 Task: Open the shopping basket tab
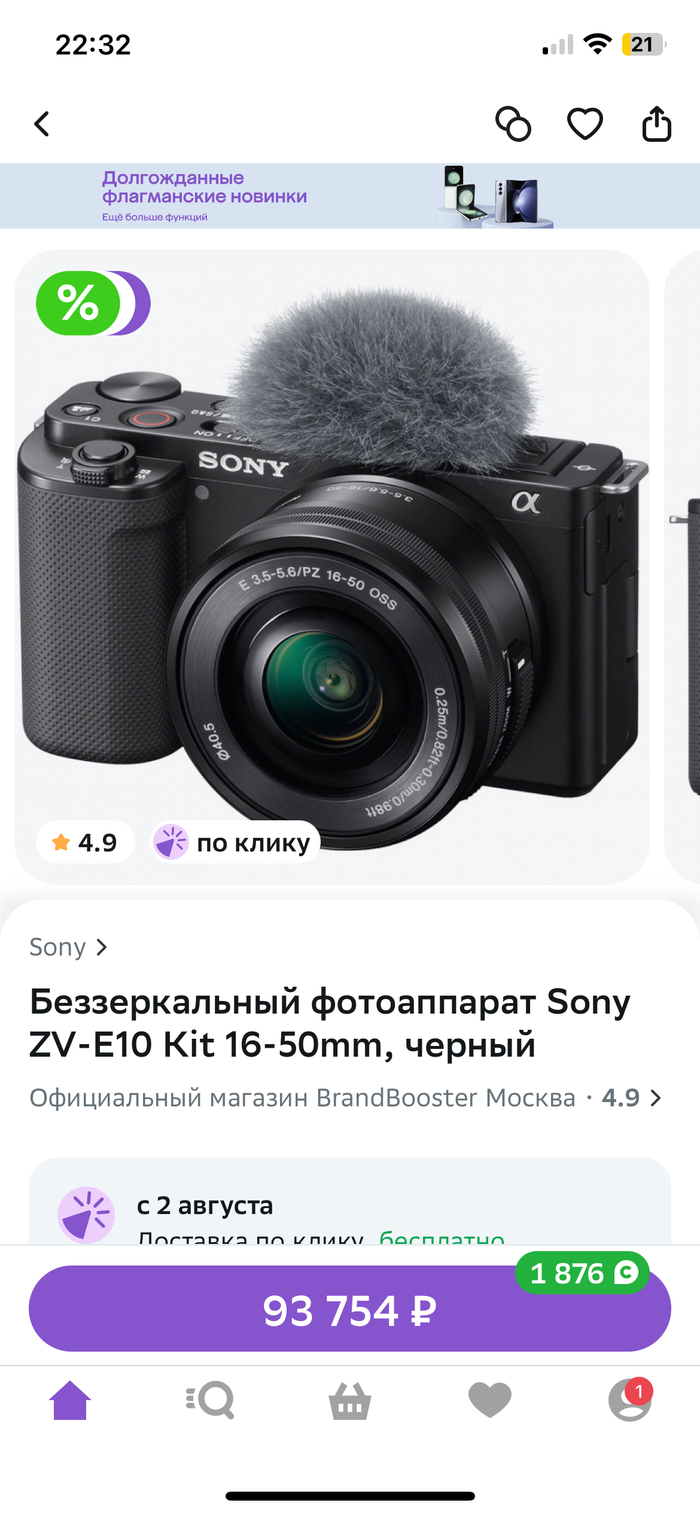pyautogui.click(x=350, y=1401)
